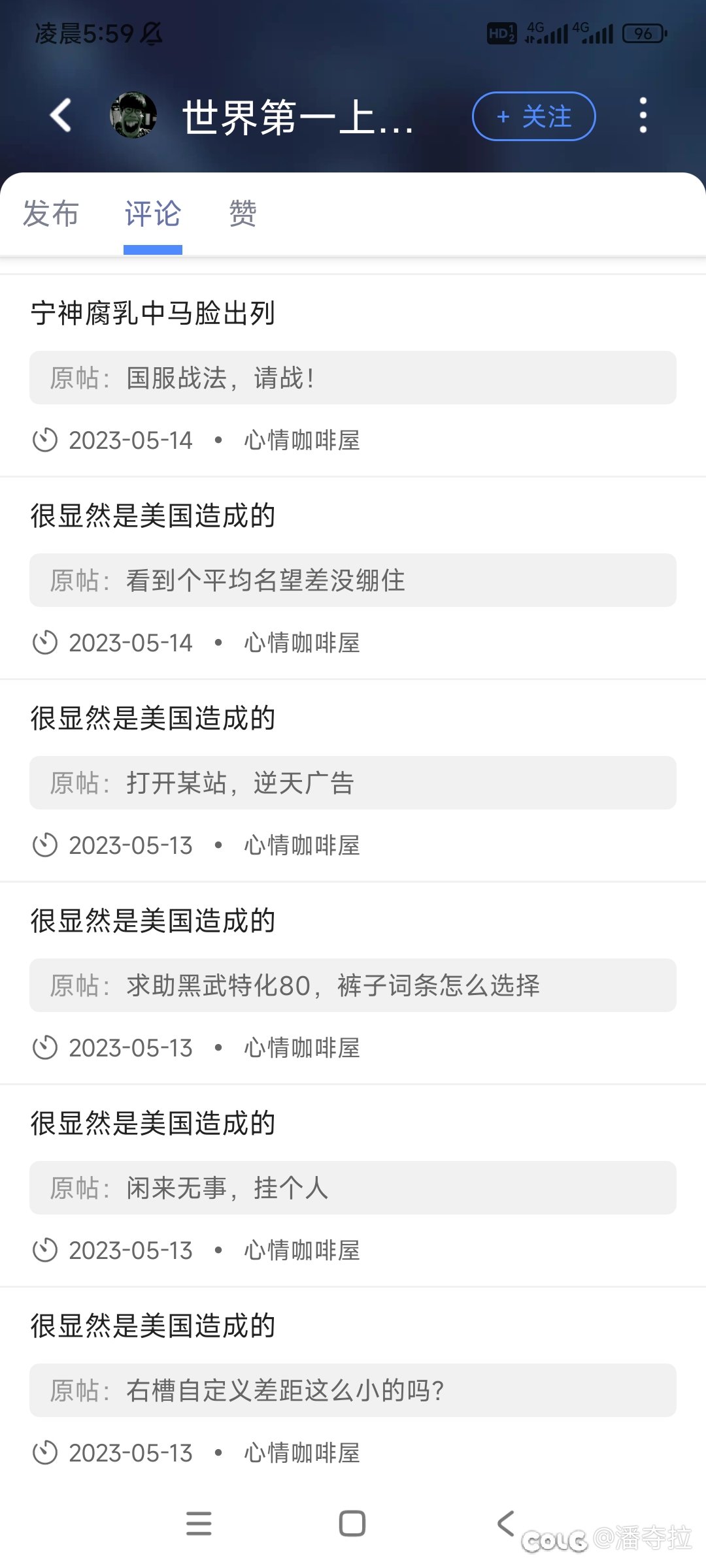Screen dimensions: 706x1568
Task: Switch to the 赞 tab
Action: coord(243,214)
